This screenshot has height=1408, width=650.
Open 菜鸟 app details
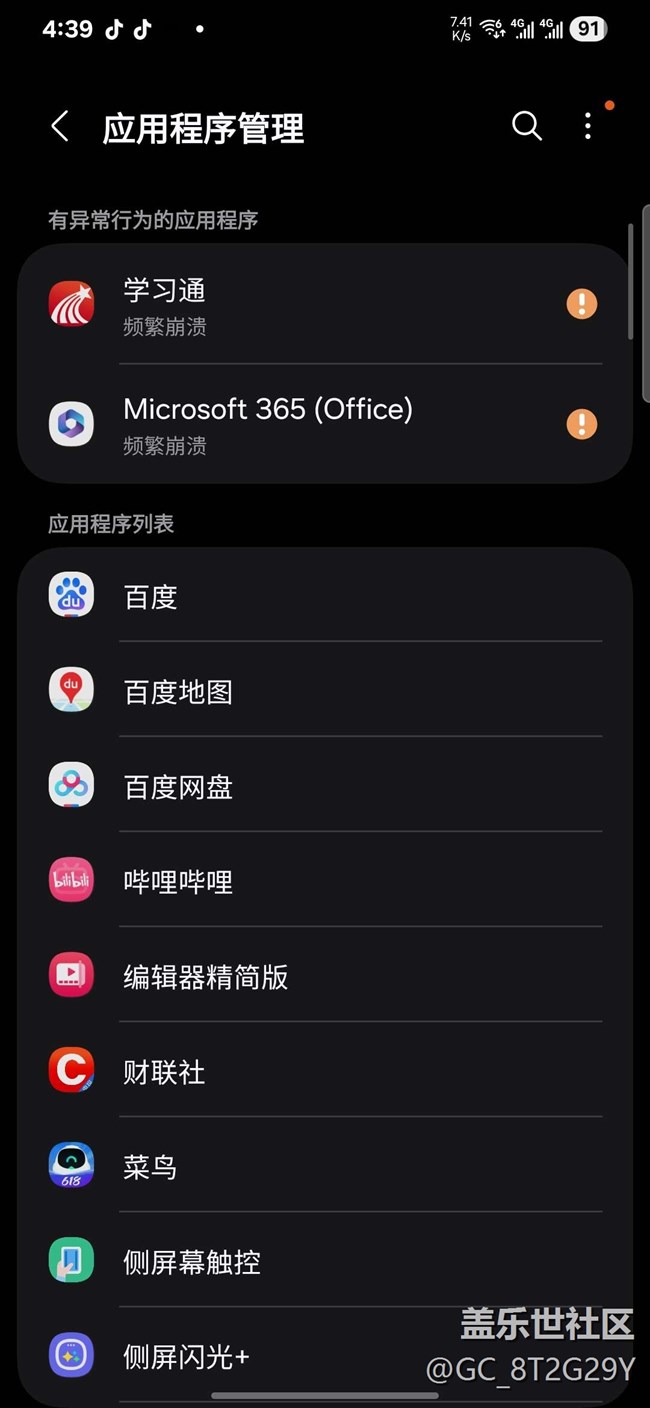pos(325,1166)
